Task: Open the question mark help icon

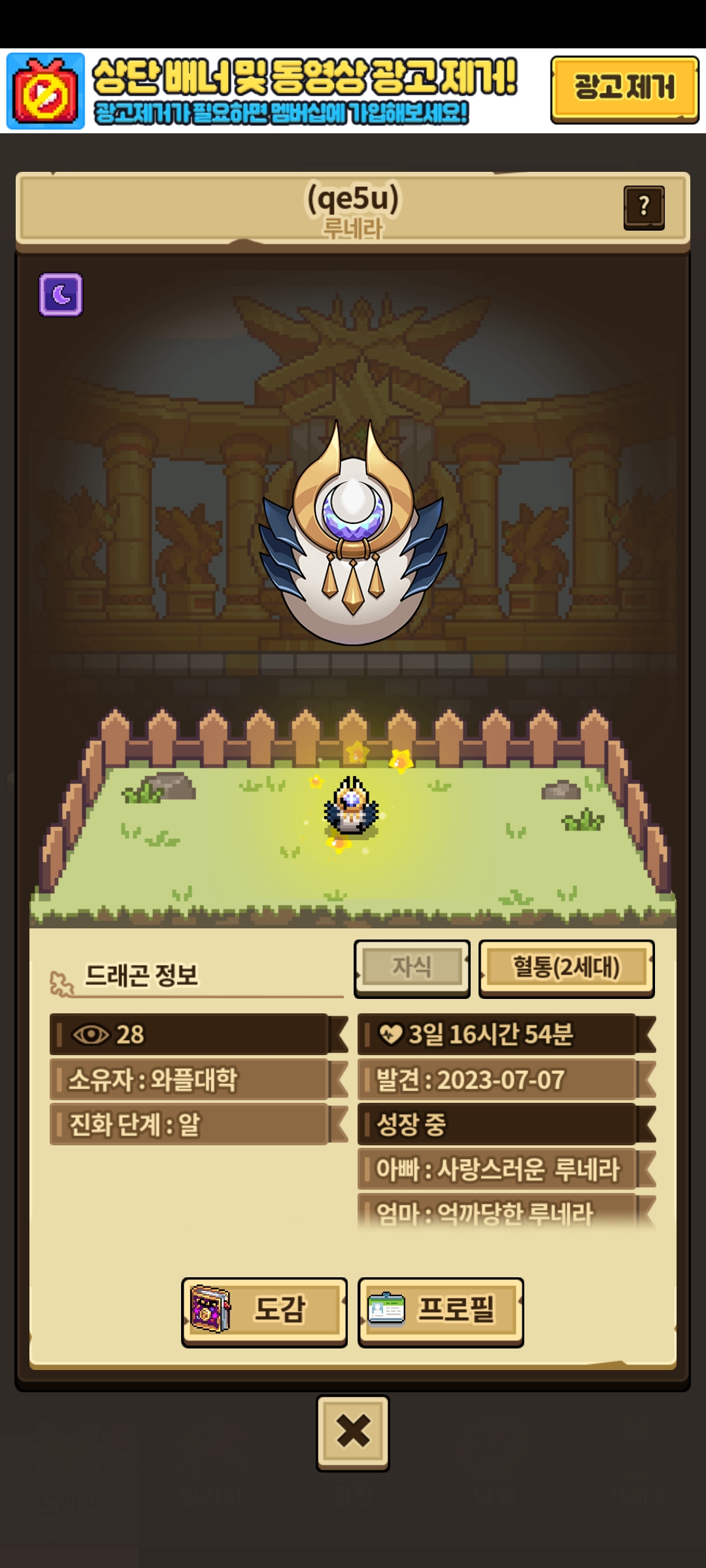Action: pos(644,207)
